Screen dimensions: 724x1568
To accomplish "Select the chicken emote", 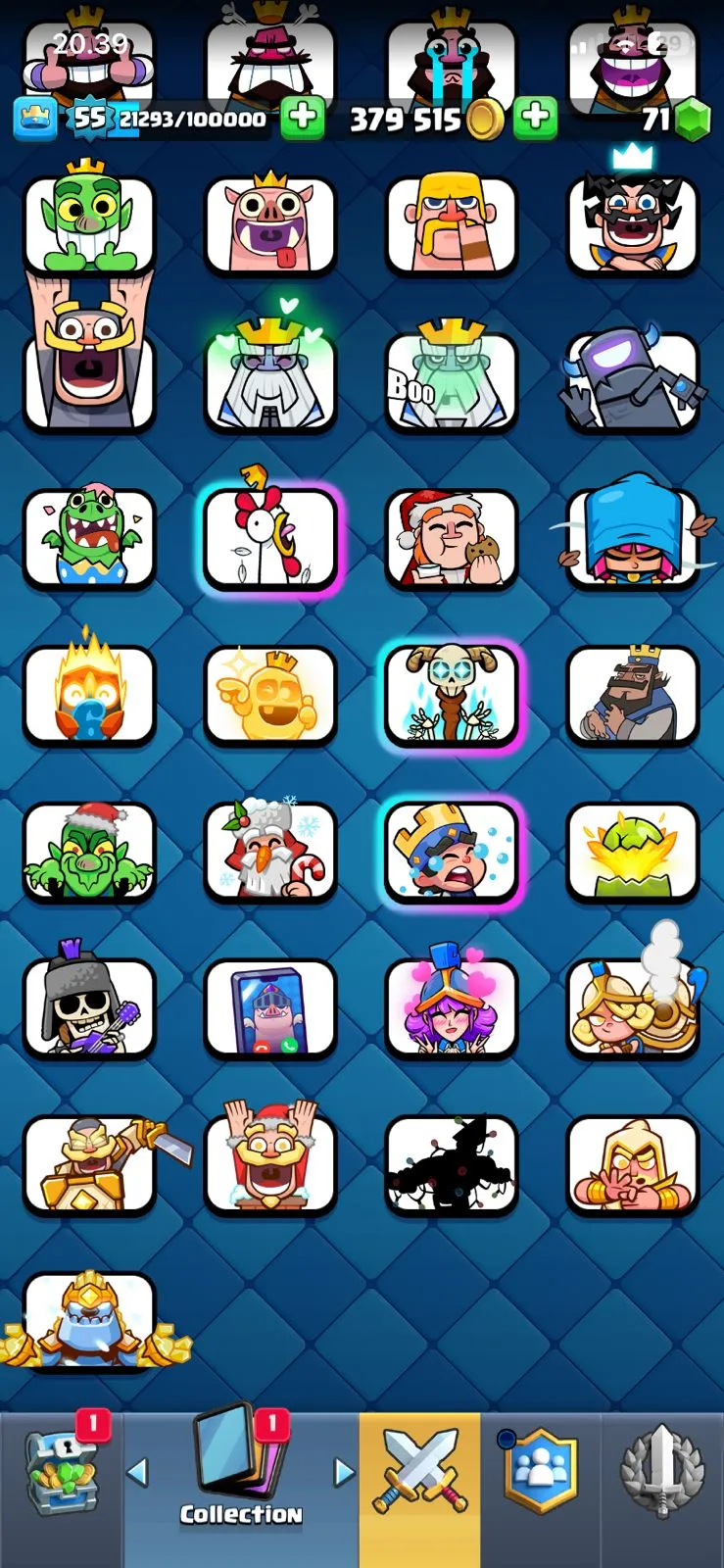I will point(269,538).
